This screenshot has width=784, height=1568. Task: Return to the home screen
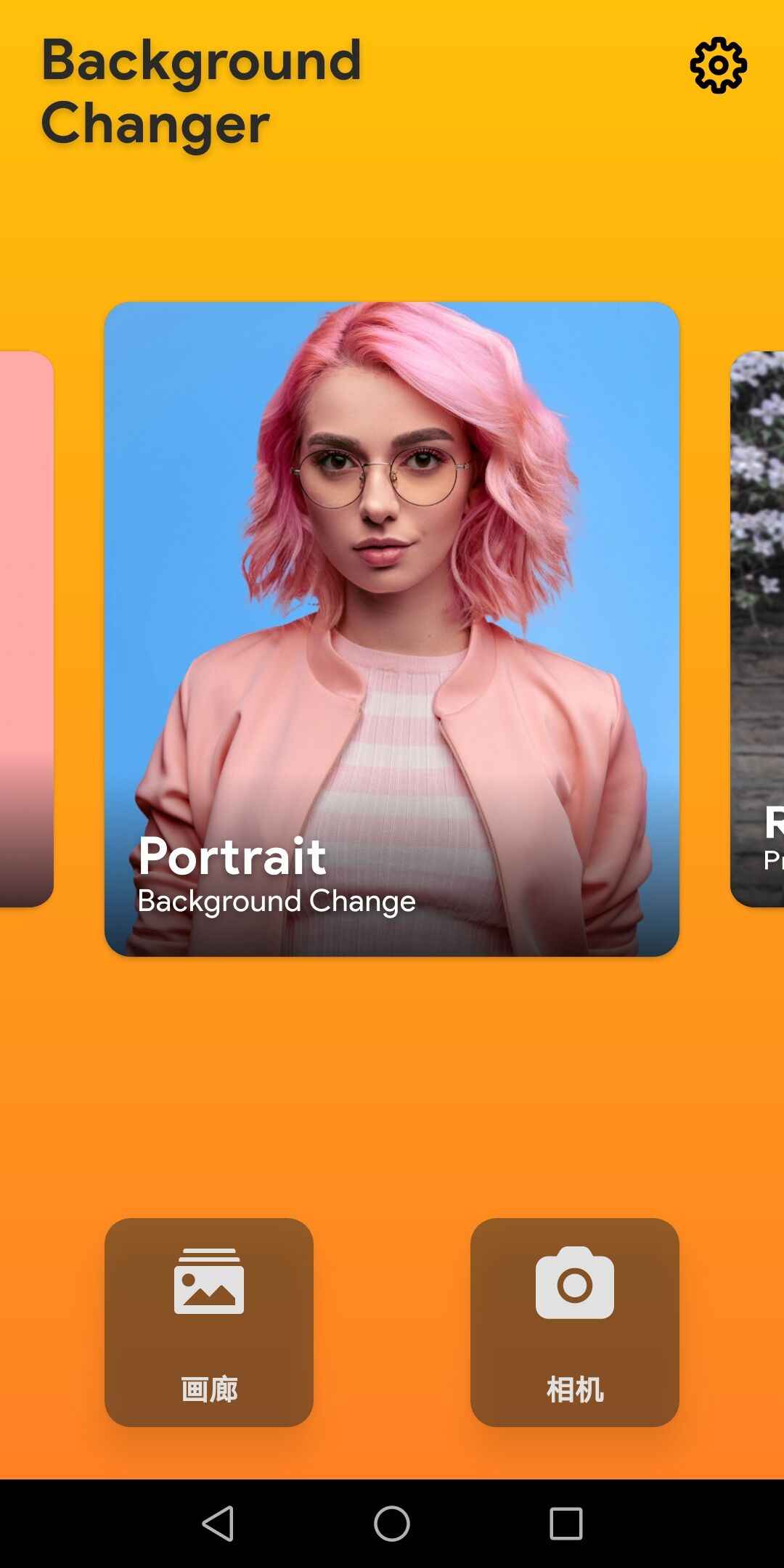pos(392,1523)
